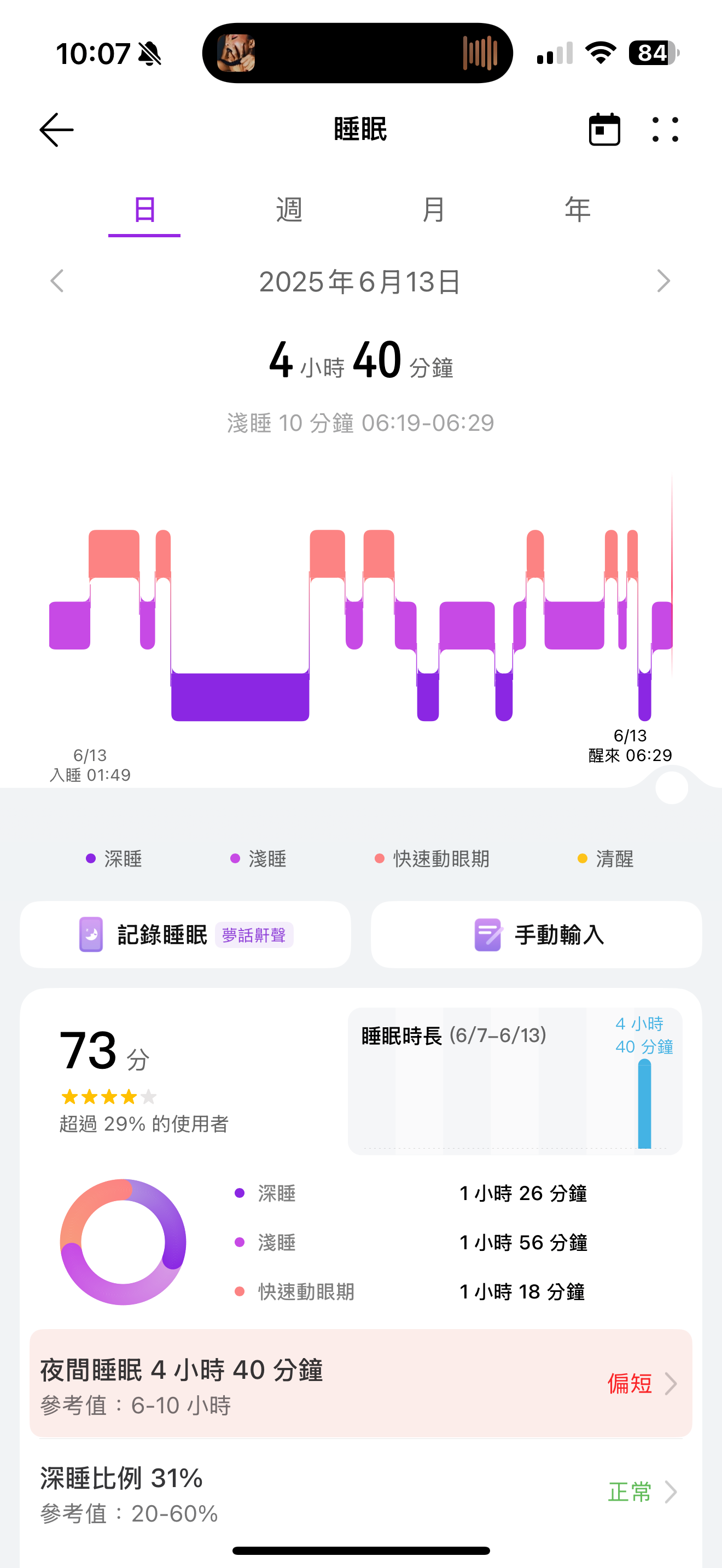This screenshot has width=722, height=1568.
Task: Go to the next day
Action: pos(663,281)
